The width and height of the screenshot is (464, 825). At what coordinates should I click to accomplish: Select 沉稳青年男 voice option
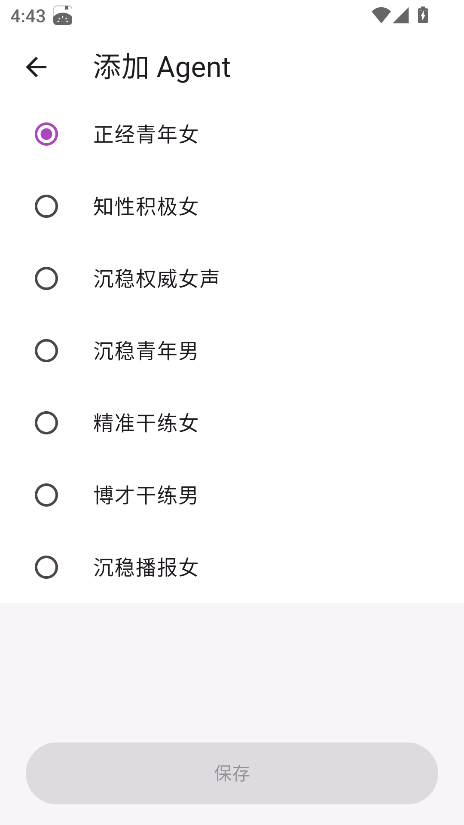232,350
